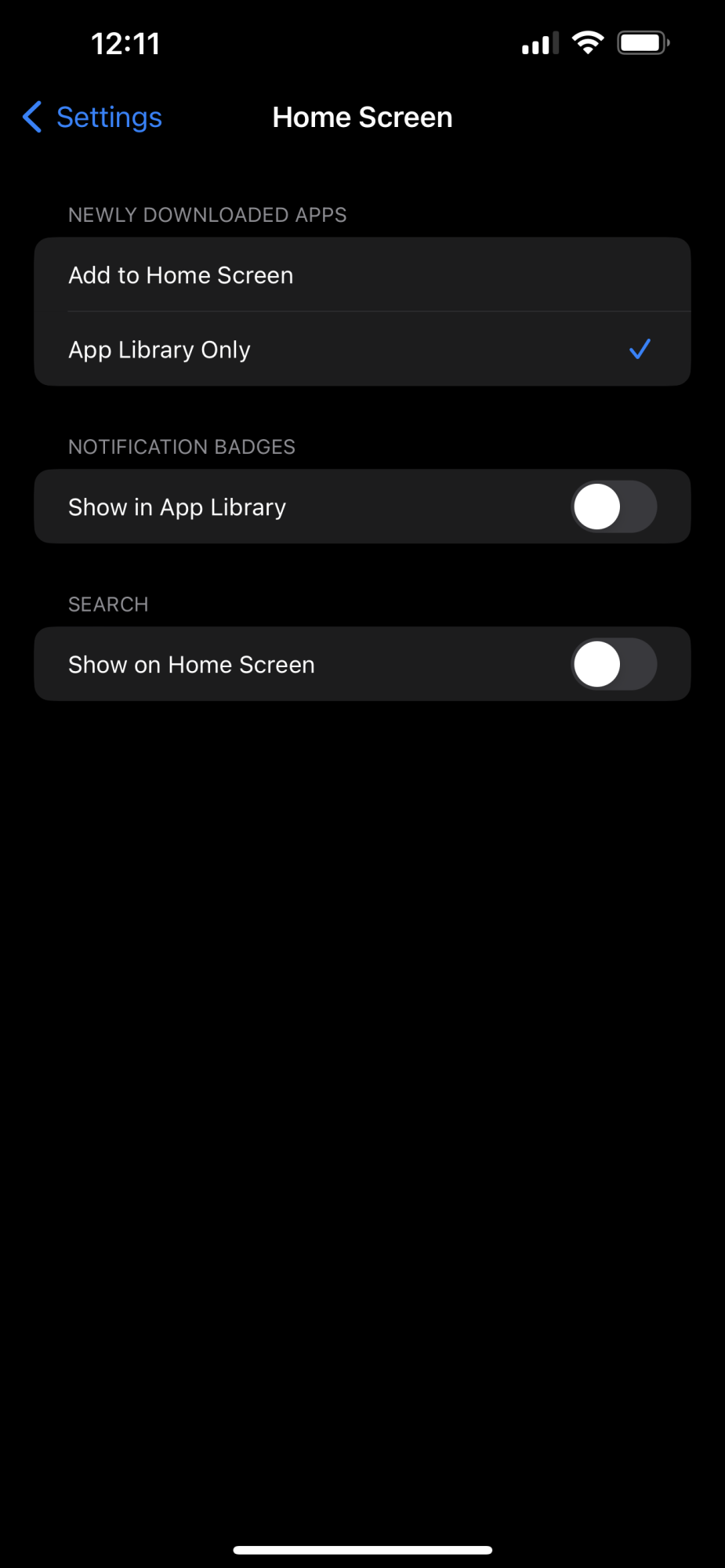Screen dimensions: 725x1568
Task: Choose App Library Only option
Action: click(362, 350)
